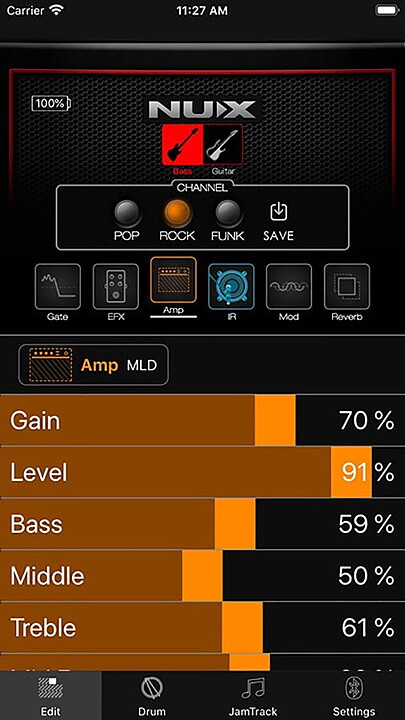Open the Gate effect block
The width and height of the screenshot is (405, 720).
[x=58, y=292]
